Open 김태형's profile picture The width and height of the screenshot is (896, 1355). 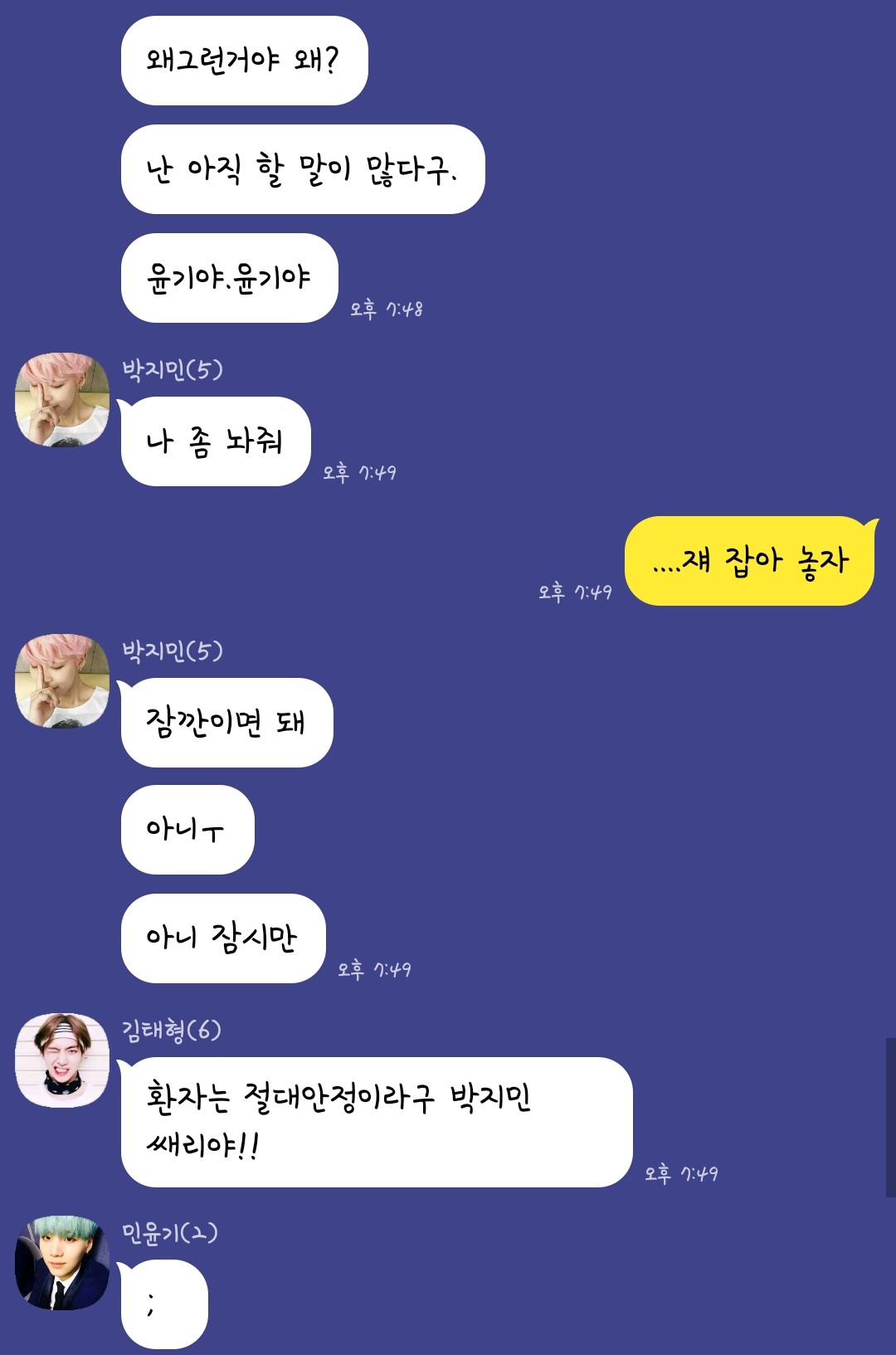[62, 1060]
